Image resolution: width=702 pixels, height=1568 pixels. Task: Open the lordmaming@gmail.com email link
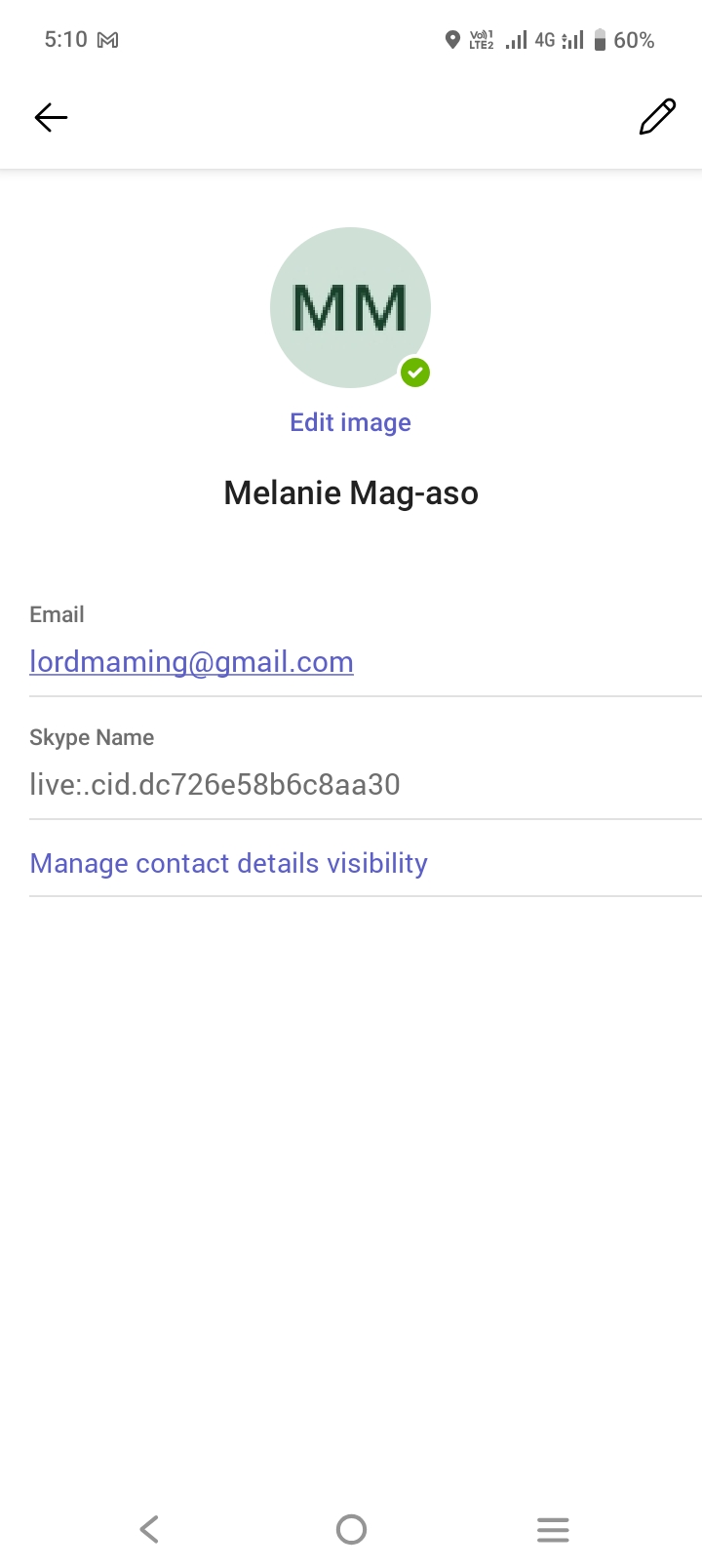[x=191, y=662]
